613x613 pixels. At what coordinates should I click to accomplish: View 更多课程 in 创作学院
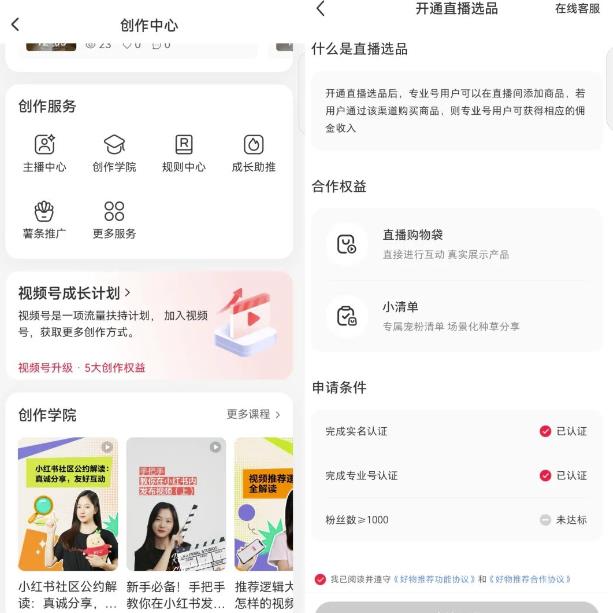click(253, 414)
